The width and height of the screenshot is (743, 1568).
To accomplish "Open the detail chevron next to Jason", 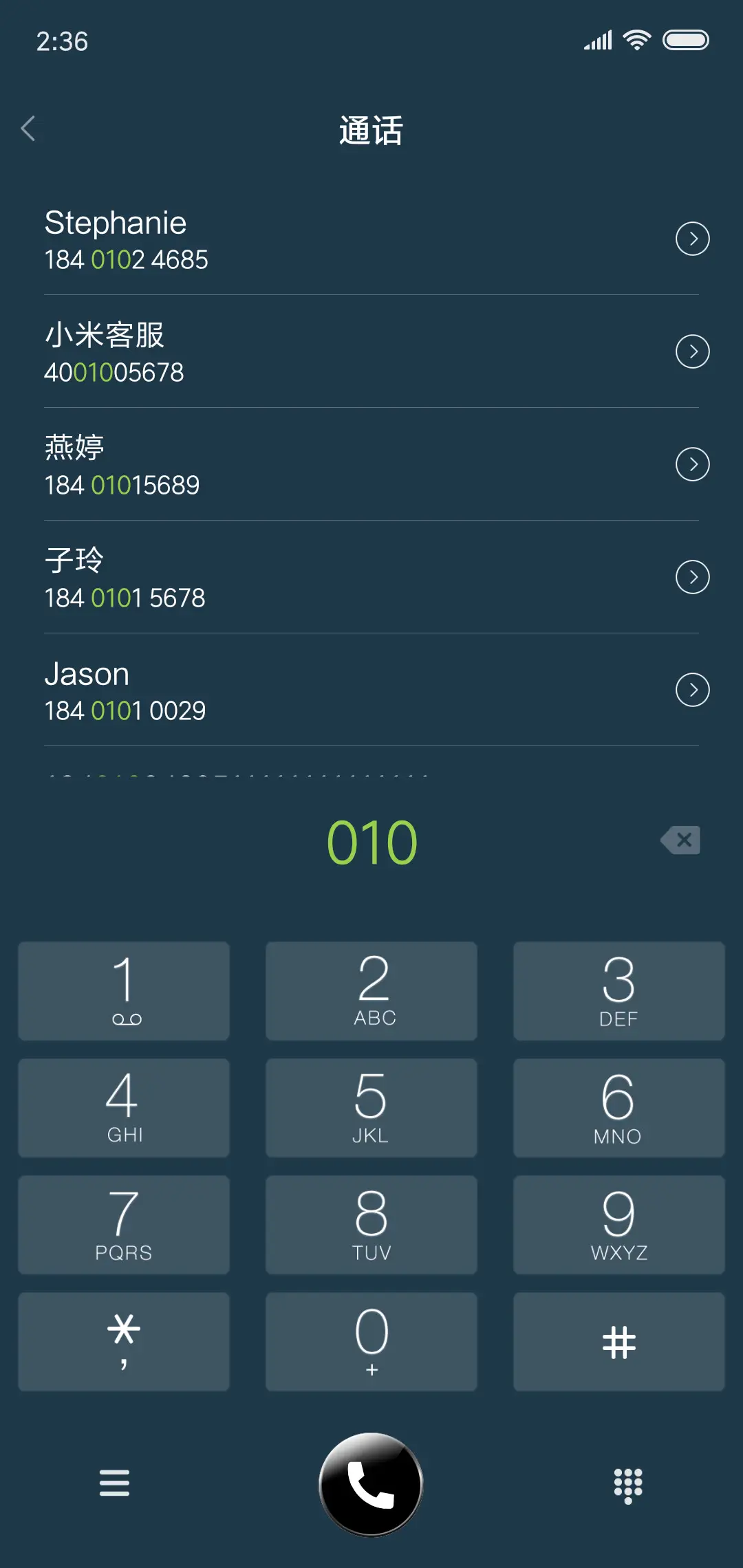I will [x=693, y=689].
